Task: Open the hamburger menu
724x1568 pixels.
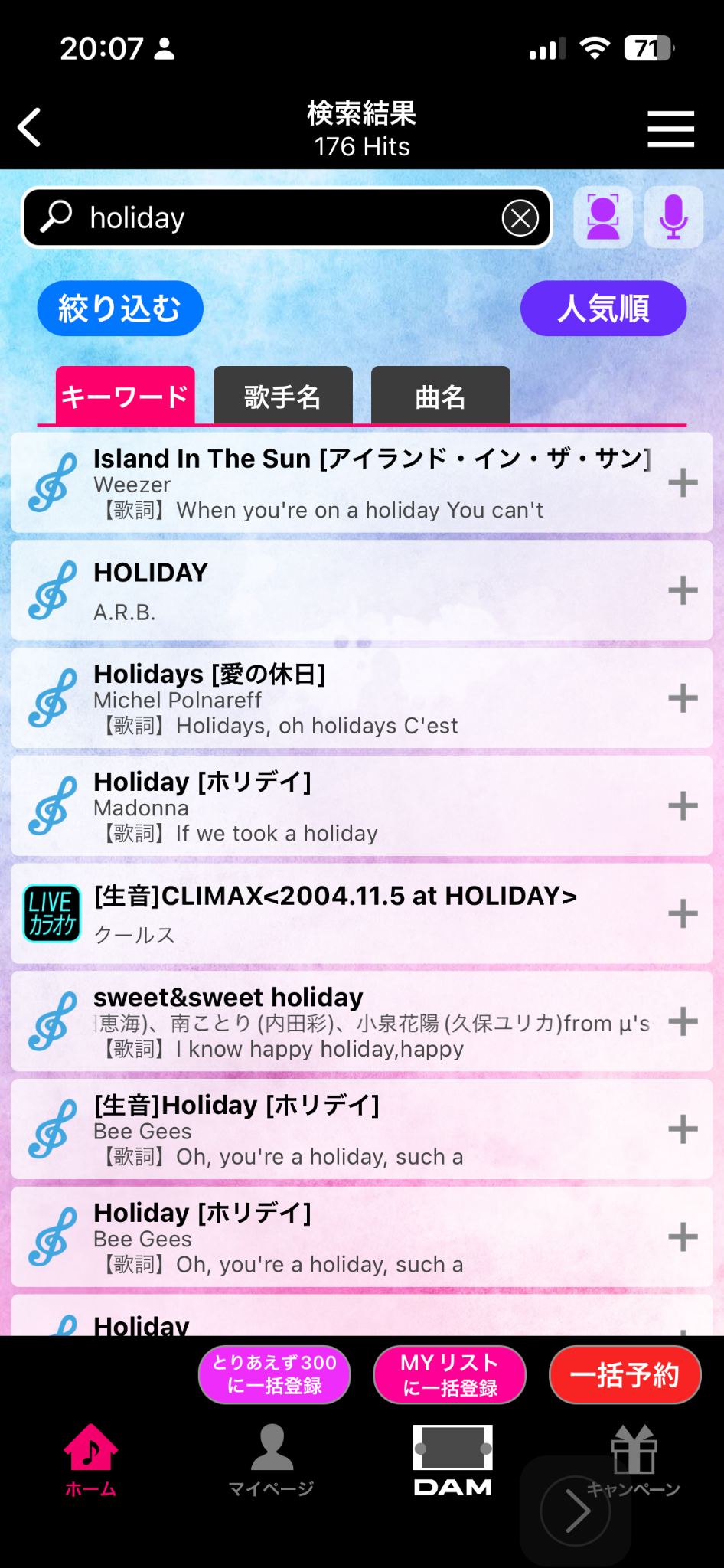Action: (670, 129)
